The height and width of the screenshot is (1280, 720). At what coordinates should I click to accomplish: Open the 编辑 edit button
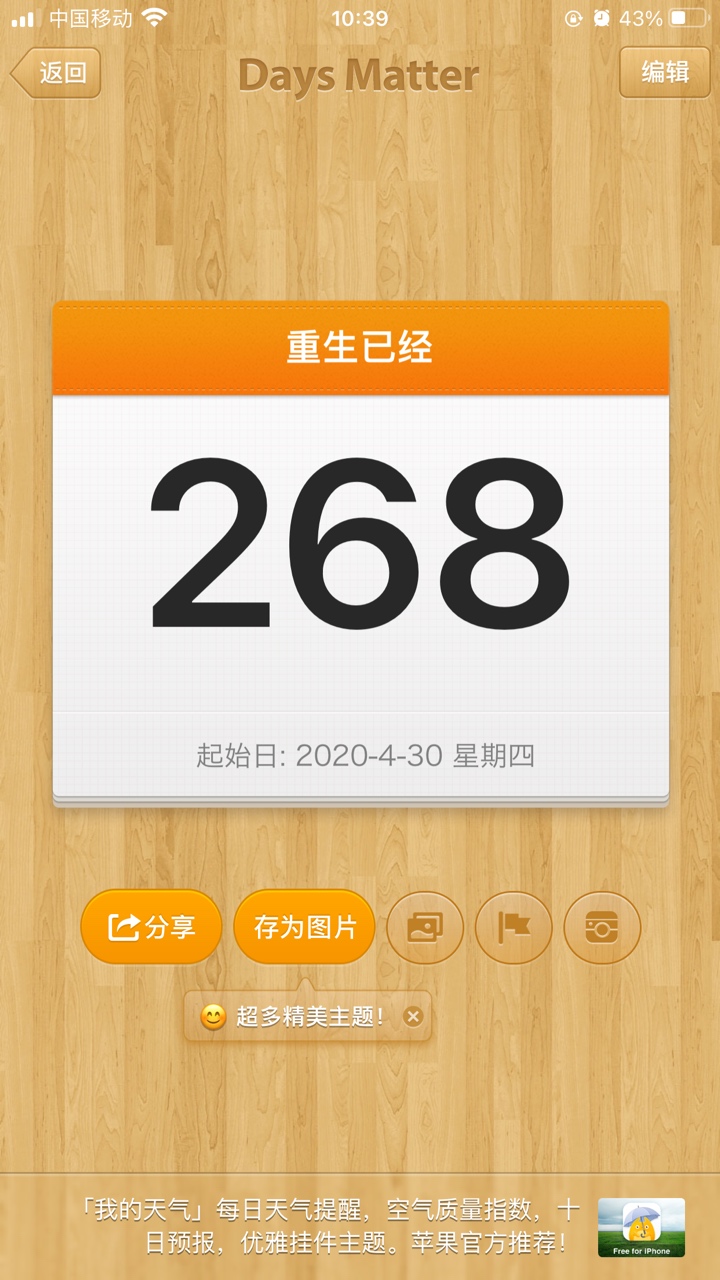coord(664,72)
